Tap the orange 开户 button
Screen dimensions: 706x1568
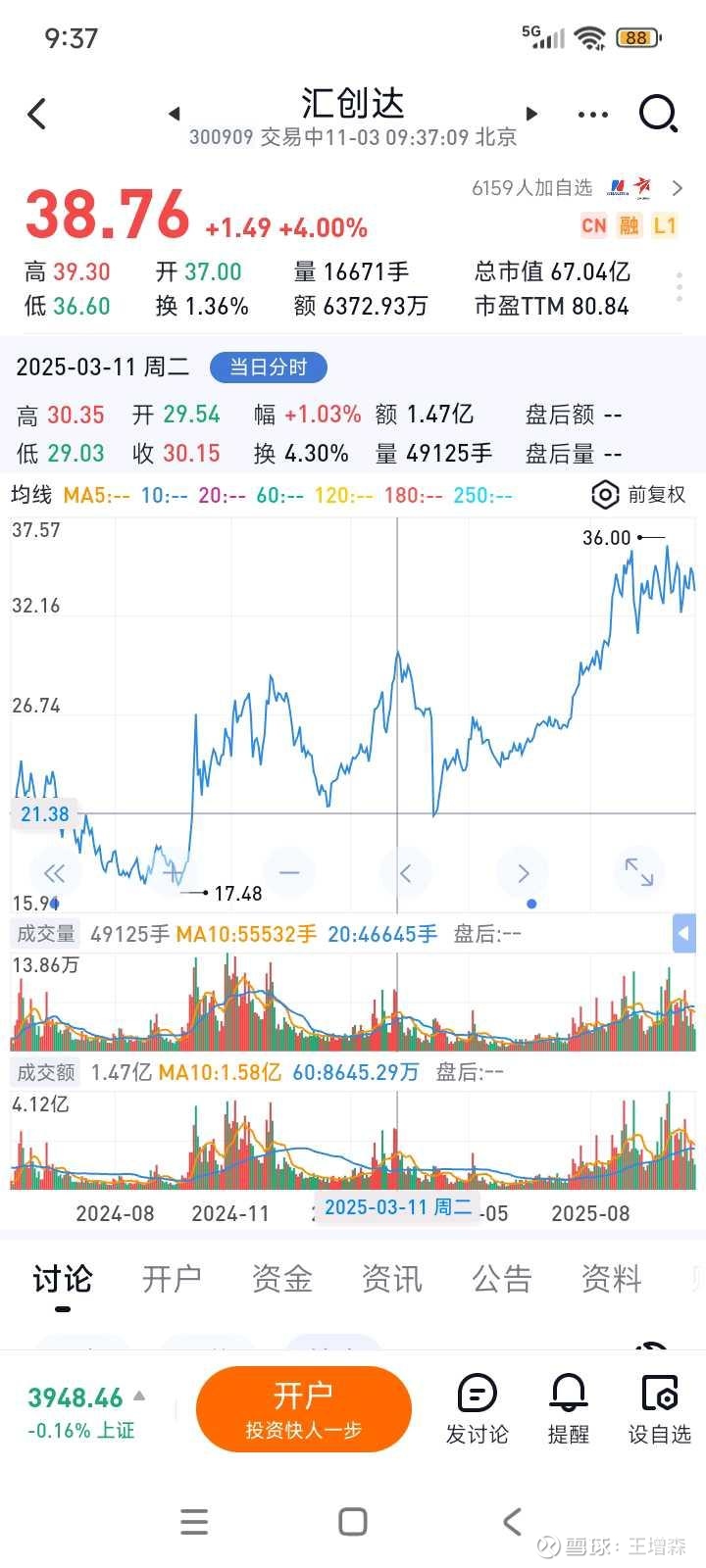[x=303, y=1409]
